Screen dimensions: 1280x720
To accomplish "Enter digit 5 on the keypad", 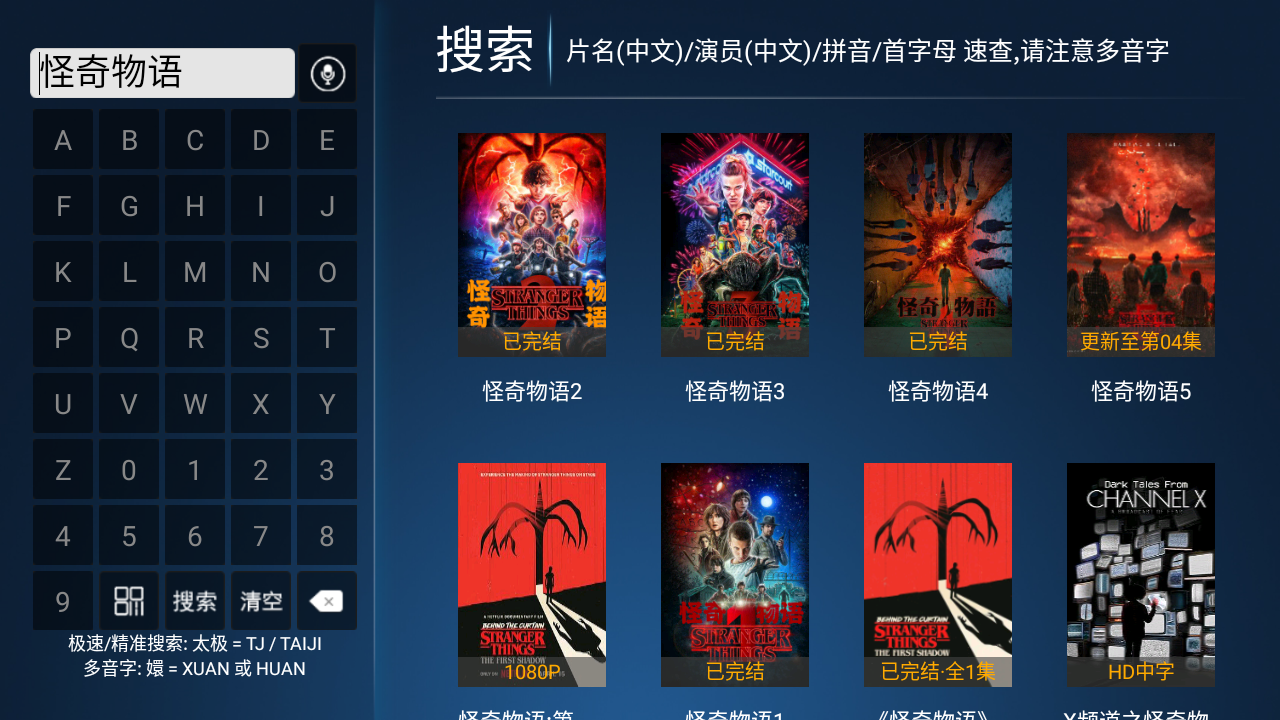I will 129,536.
